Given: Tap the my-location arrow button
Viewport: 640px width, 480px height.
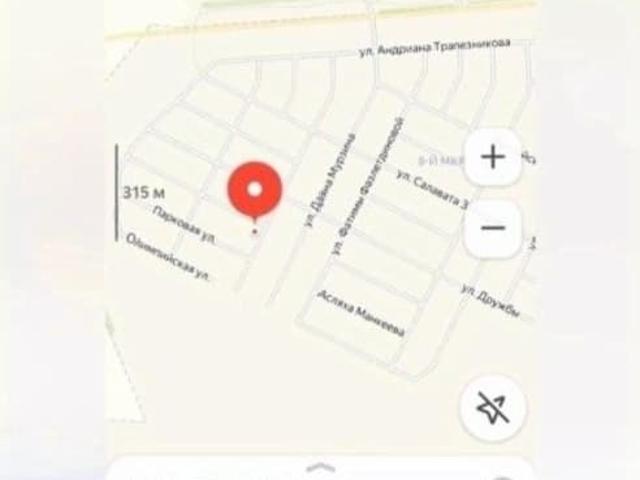Looking at the screenshot, I should [492, 407].
